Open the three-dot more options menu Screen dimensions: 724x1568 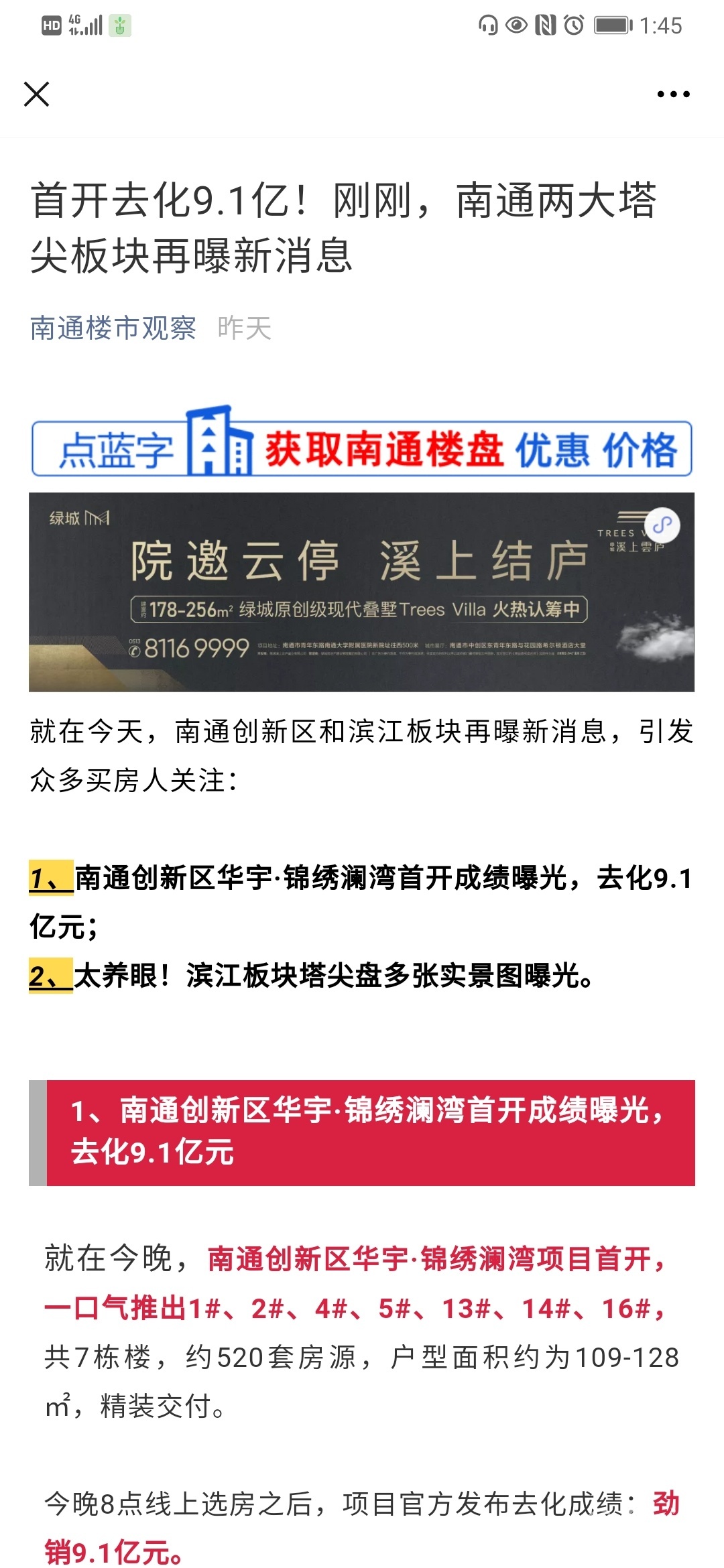pyautogui.click(x=673, y=94)
